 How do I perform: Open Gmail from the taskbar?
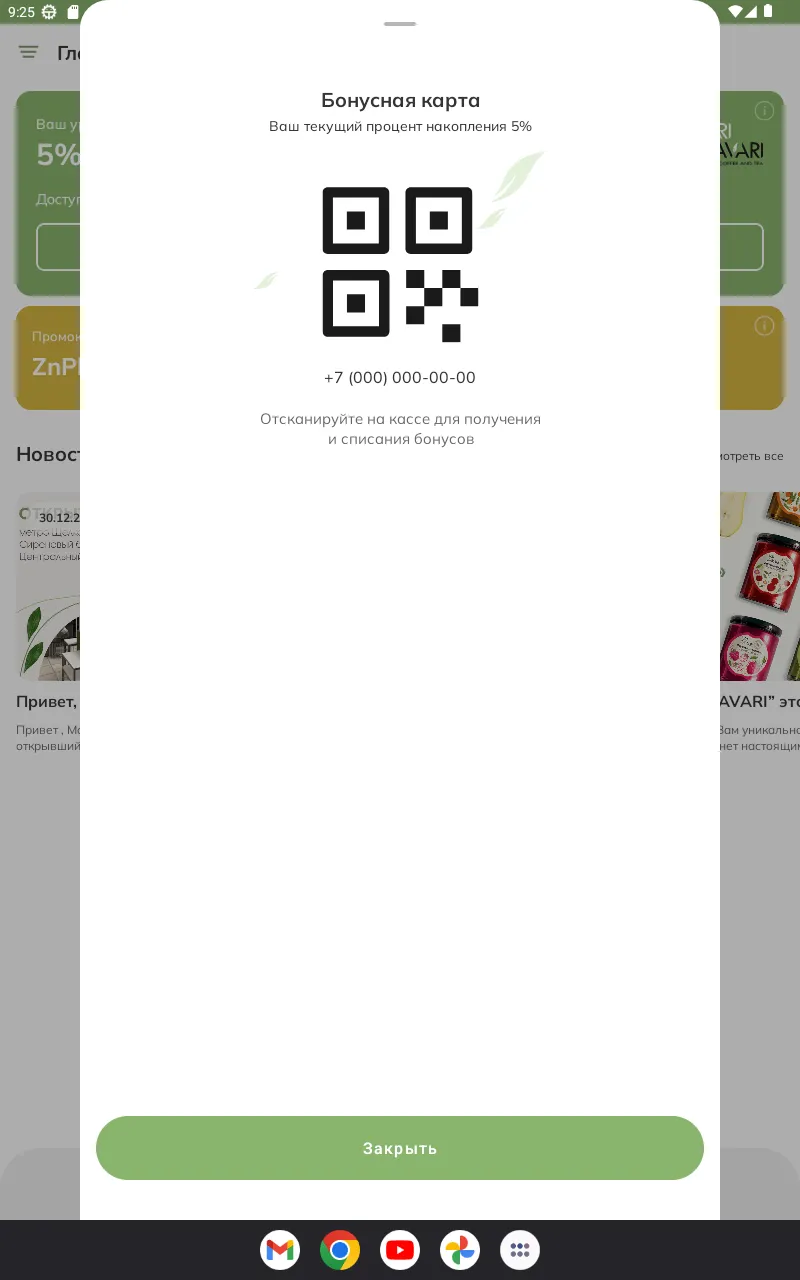pyautogui.click(x=280, y=1250)
